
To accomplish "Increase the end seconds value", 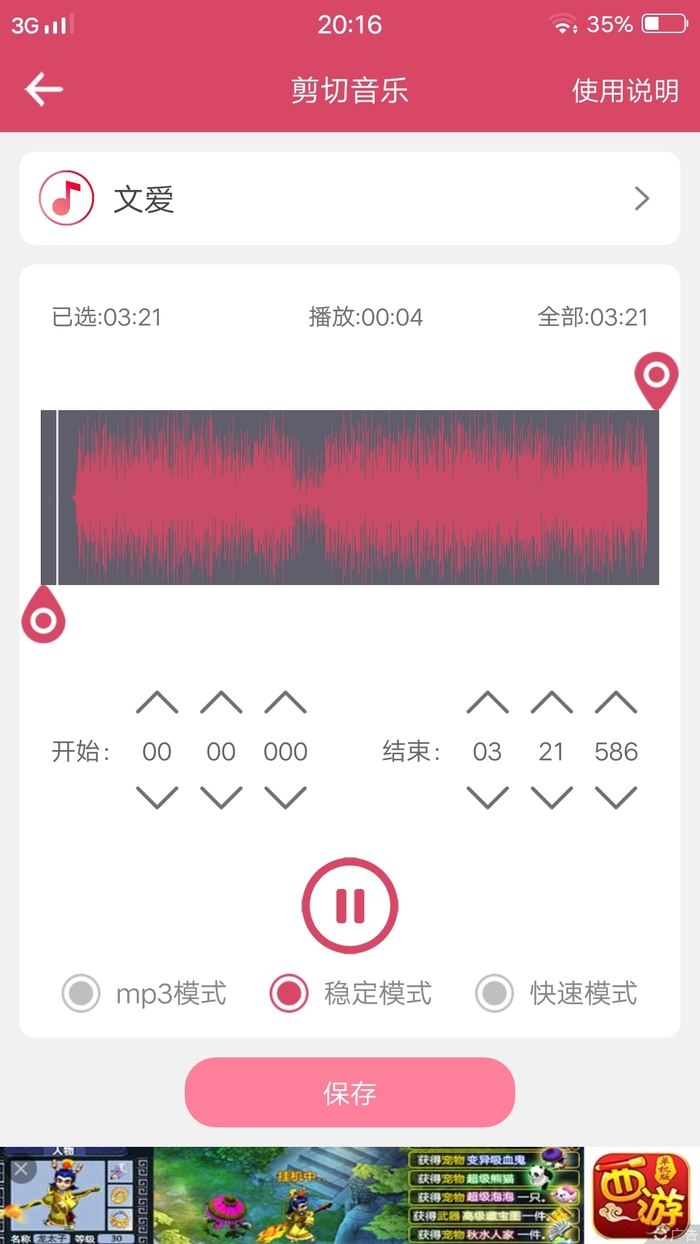I will (x=551, y=703).
